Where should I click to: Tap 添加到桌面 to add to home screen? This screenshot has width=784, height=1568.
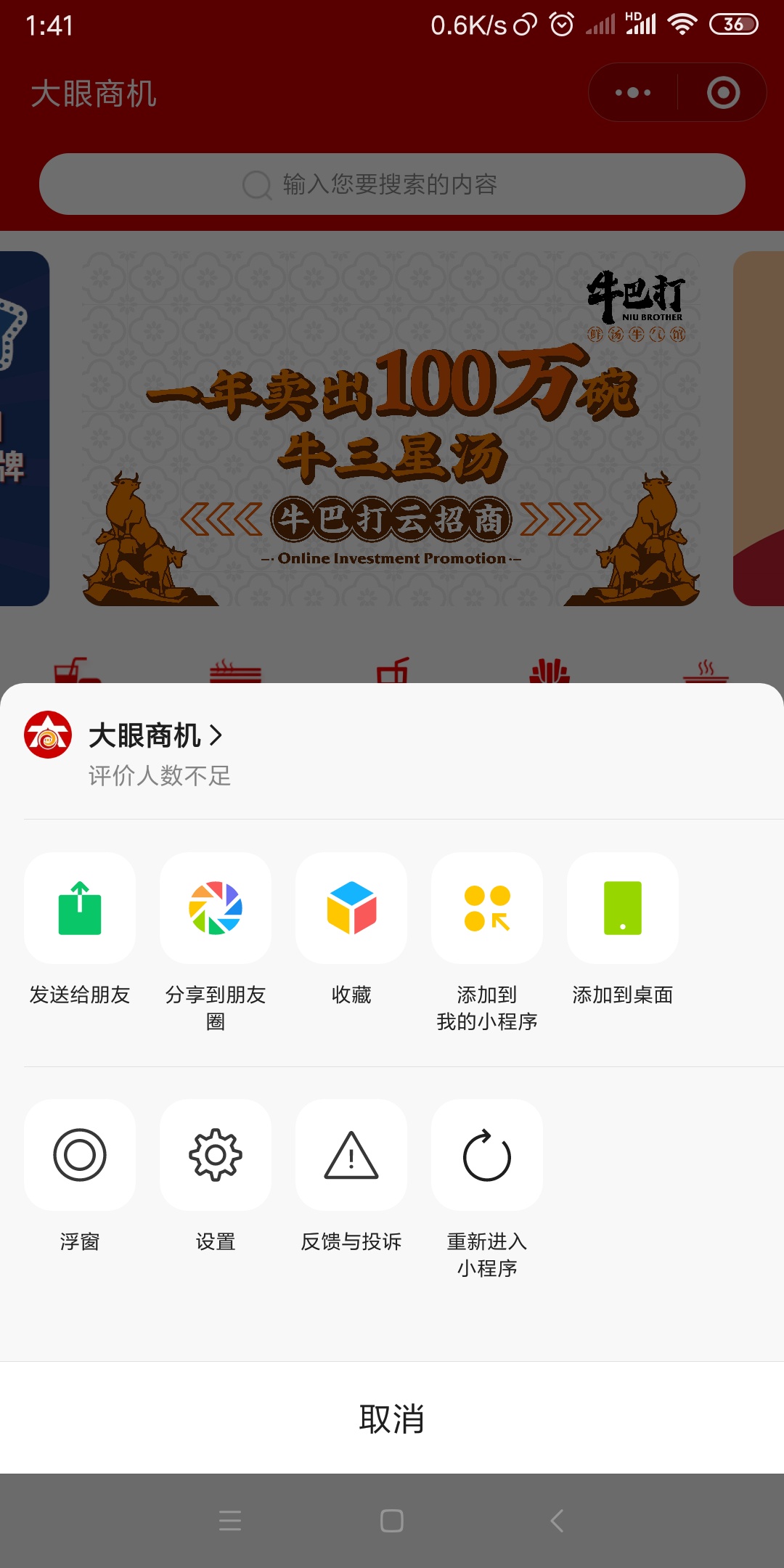coord(623,908)
